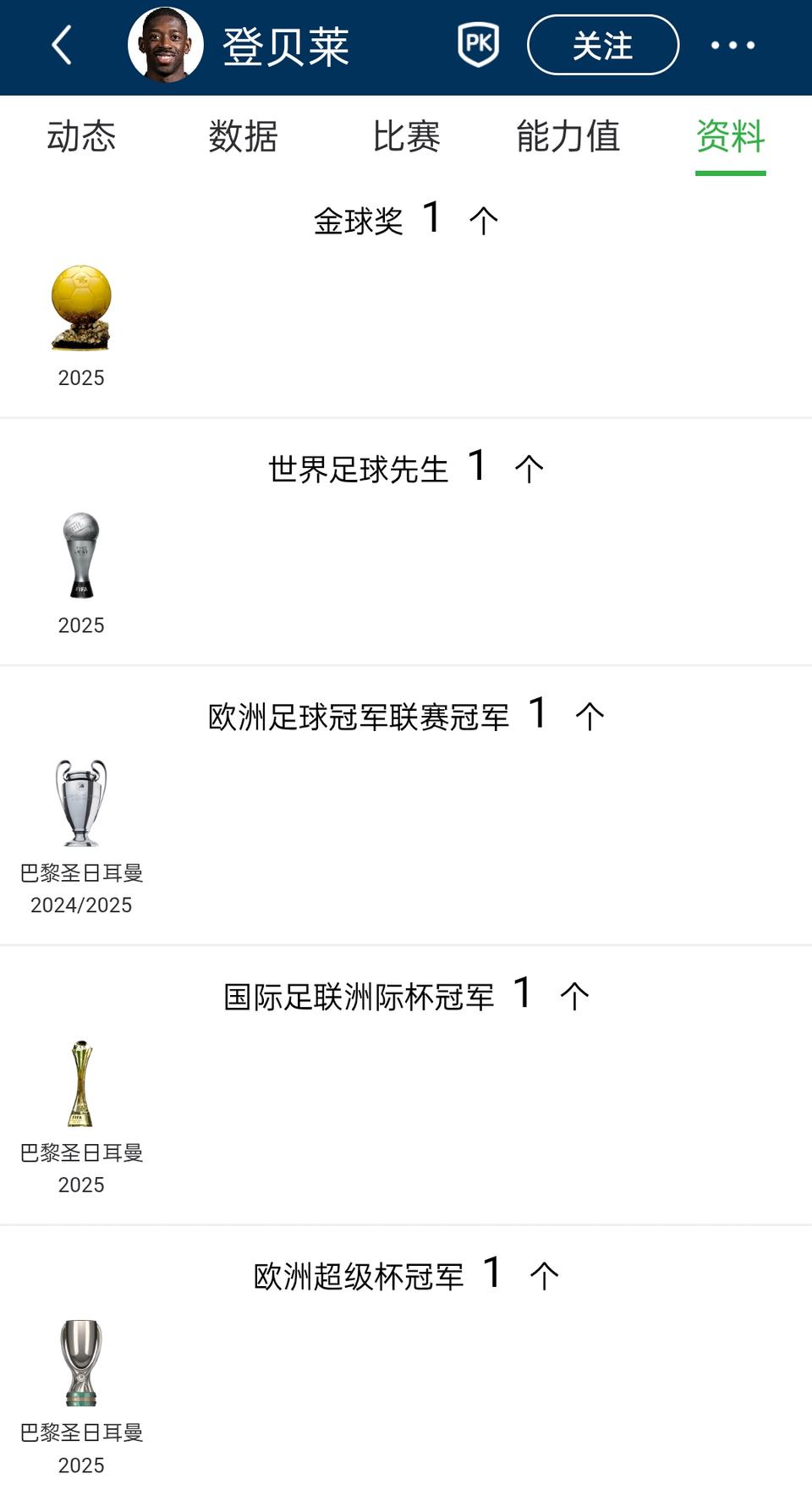812x1496 pixels.
Task: Open the more options (…) menu
Action: click(x=734, y=44)
